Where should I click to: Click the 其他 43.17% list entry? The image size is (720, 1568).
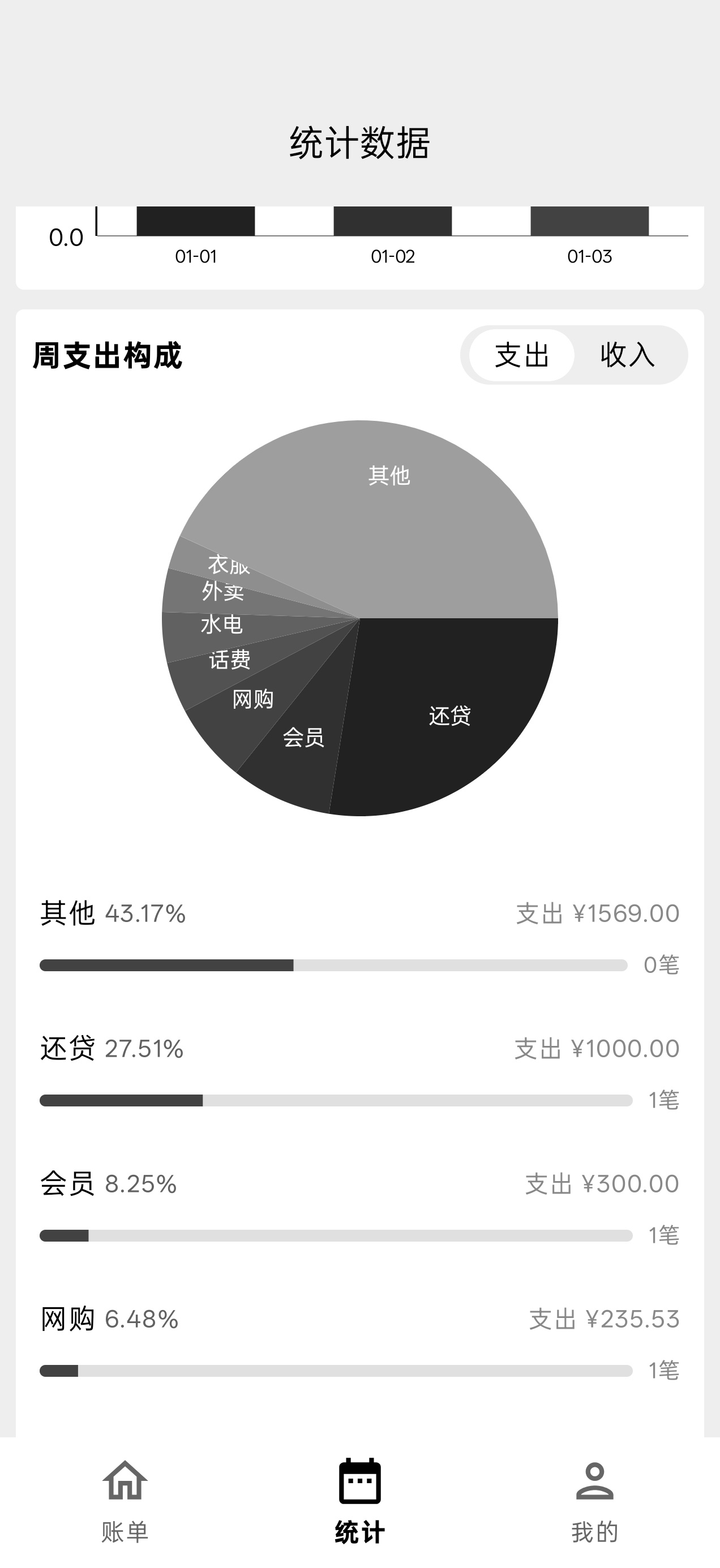tap(113, 913)
